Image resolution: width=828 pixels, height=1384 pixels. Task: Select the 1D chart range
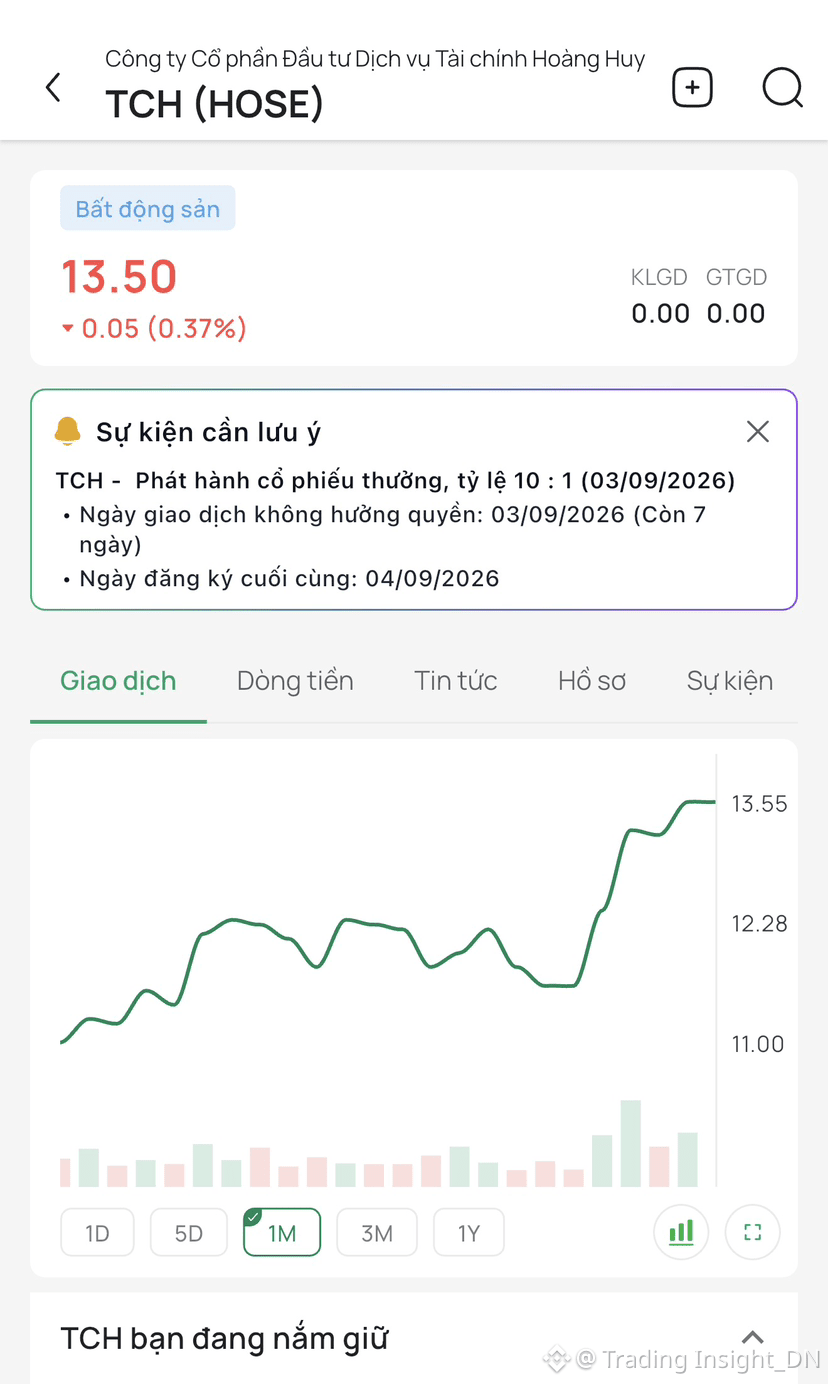(97, 1233)
